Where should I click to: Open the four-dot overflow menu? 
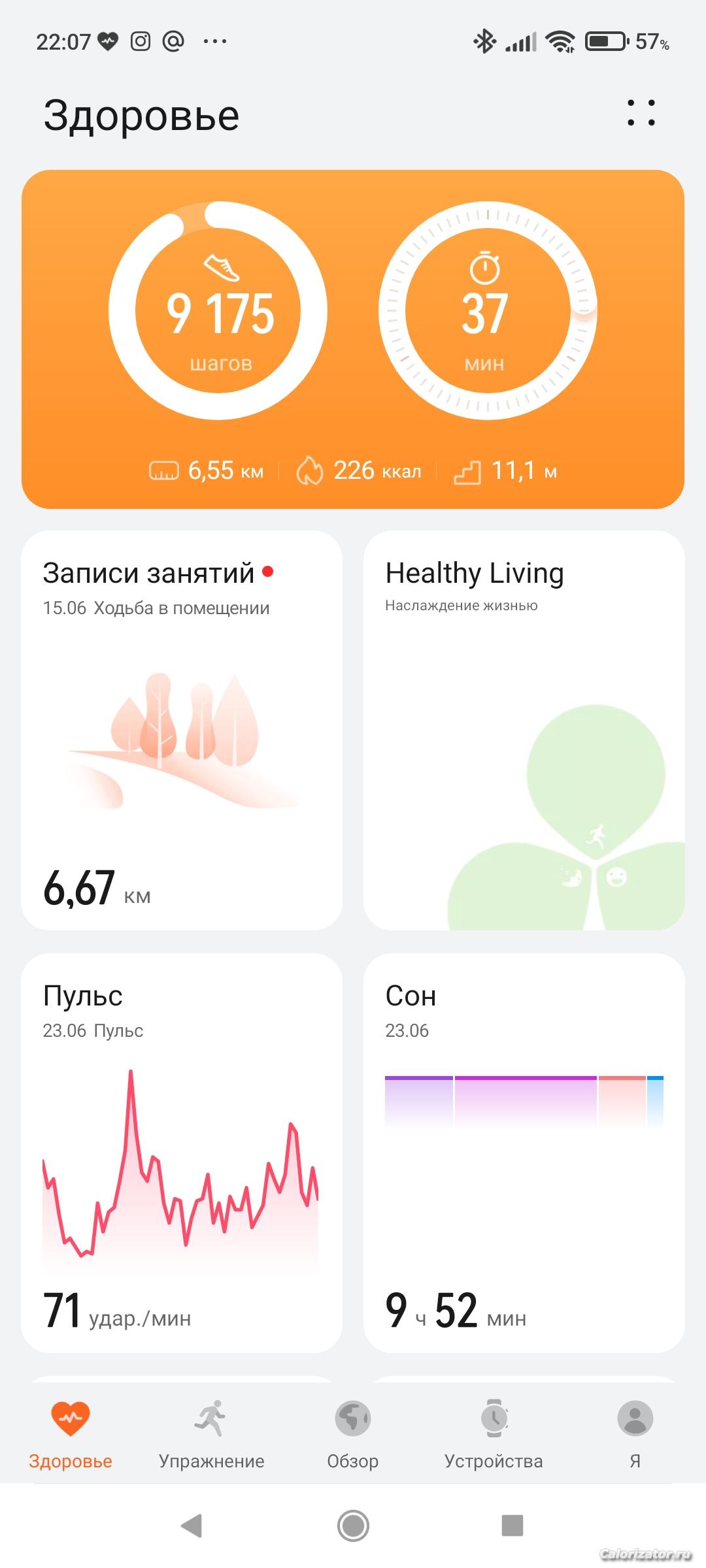[641, 113]
